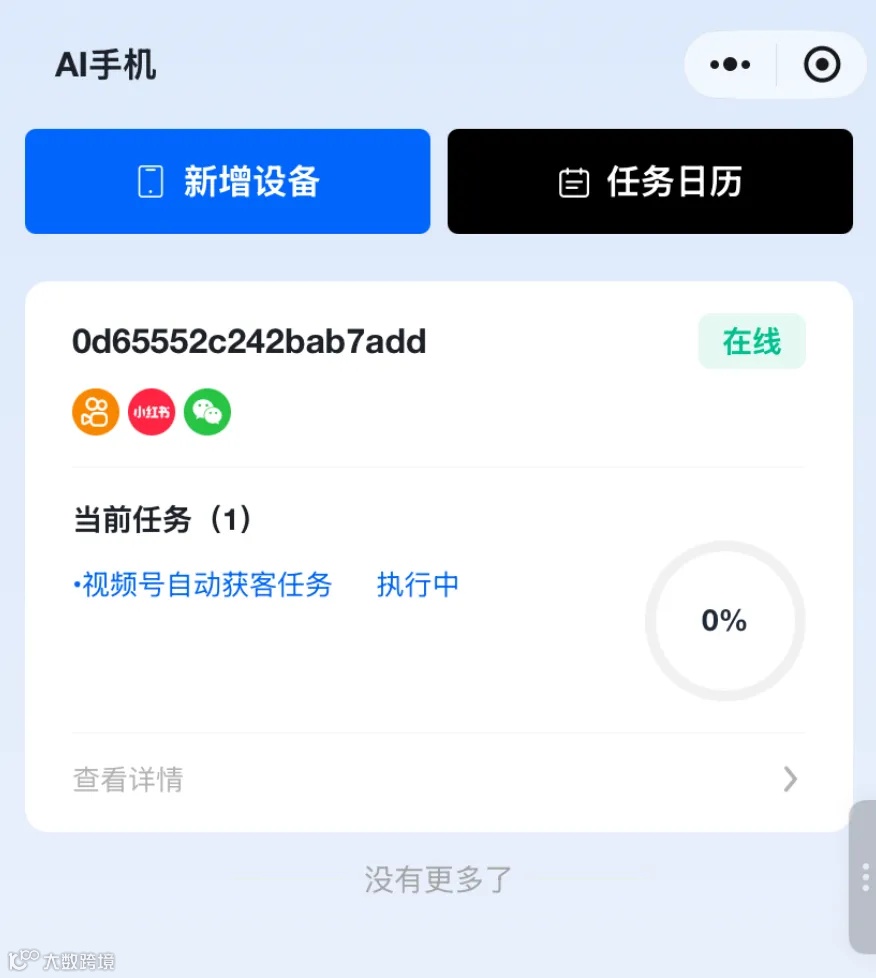876x978 pixels.
Task: Toggle the 执行中 task status
Action: pyautogui.click(x=417, y=585)
